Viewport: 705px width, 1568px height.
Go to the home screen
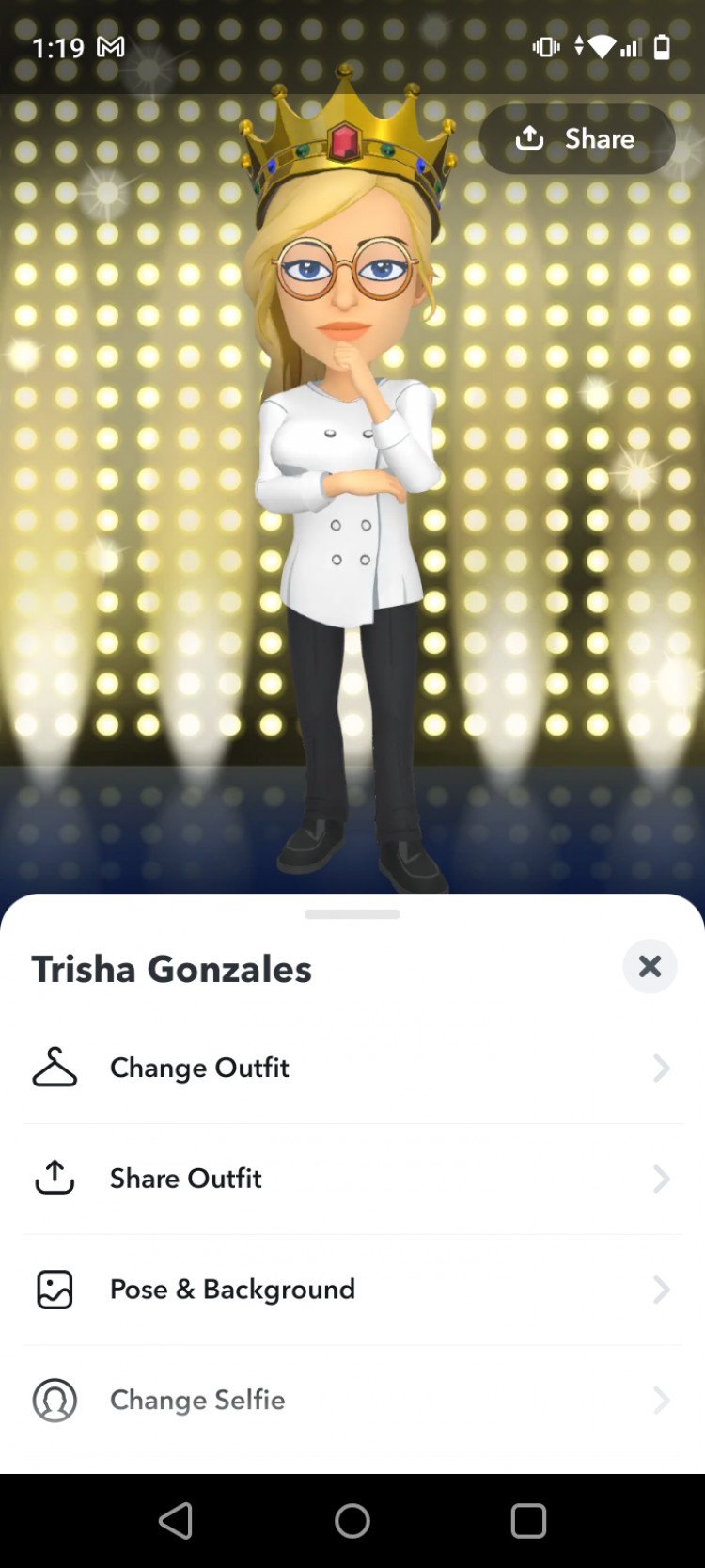(x=352, y=1520)
